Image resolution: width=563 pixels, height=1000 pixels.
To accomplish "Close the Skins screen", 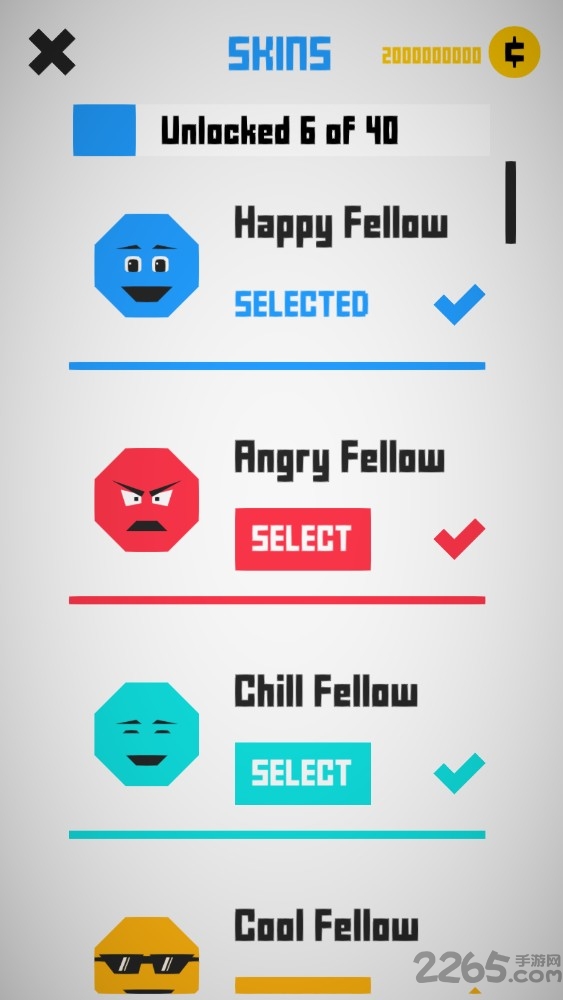I will pos(52,52).
